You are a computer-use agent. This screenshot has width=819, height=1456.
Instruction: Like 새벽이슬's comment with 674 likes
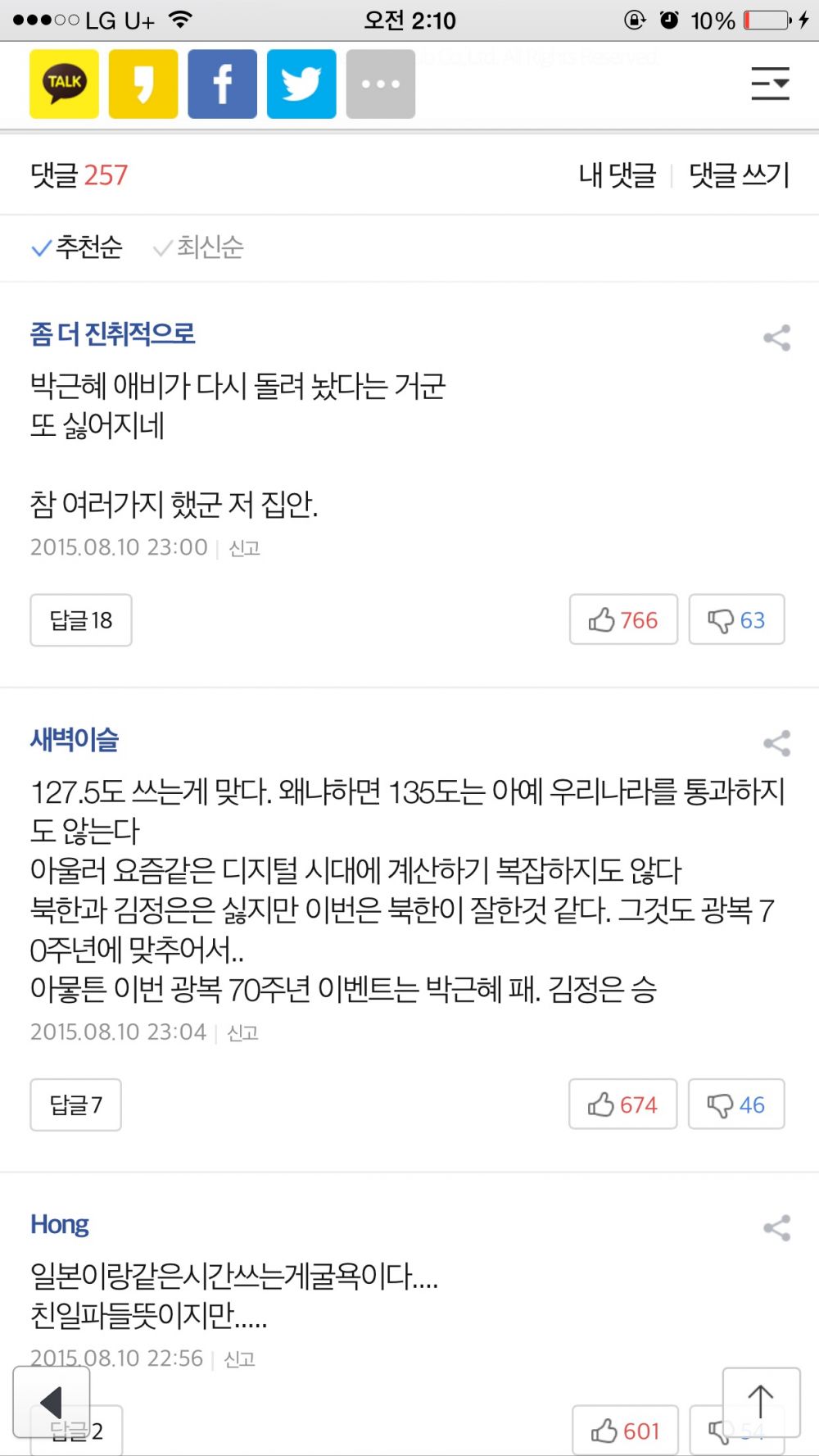(x=622, y=1104)
